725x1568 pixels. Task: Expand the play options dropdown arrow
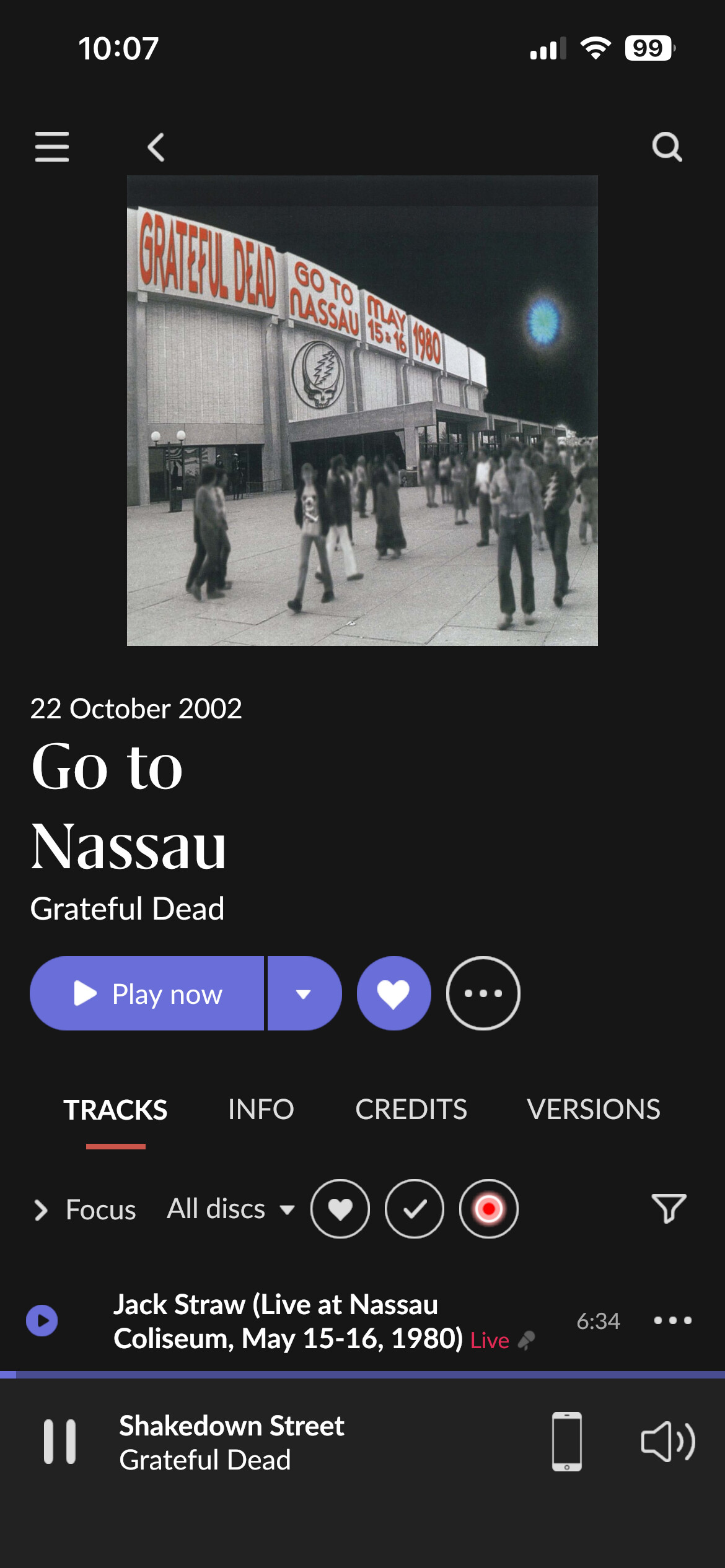coord(304,993)
